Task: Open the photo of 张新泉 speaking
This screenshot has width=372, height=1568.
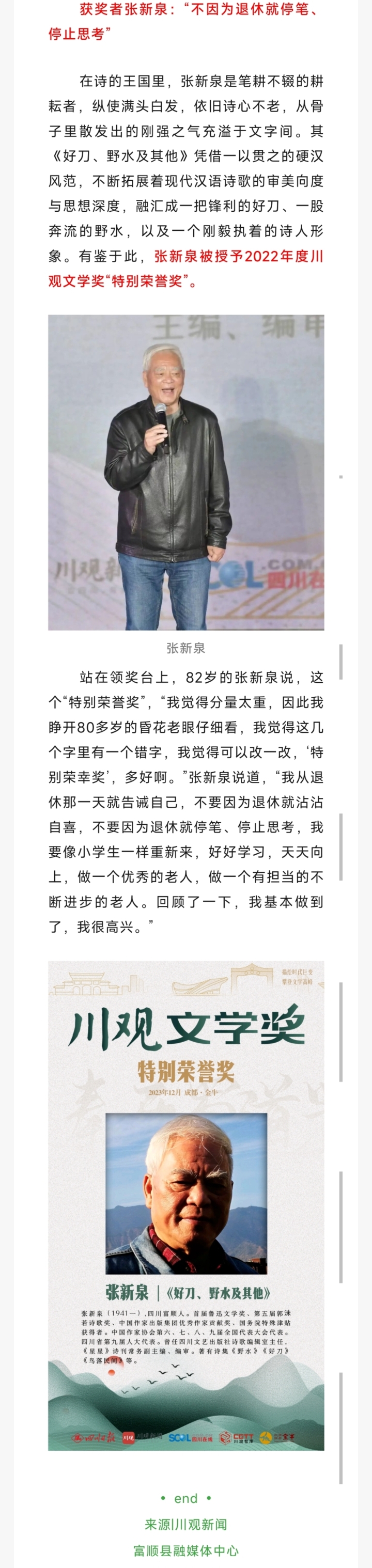Action: point(185,472)
